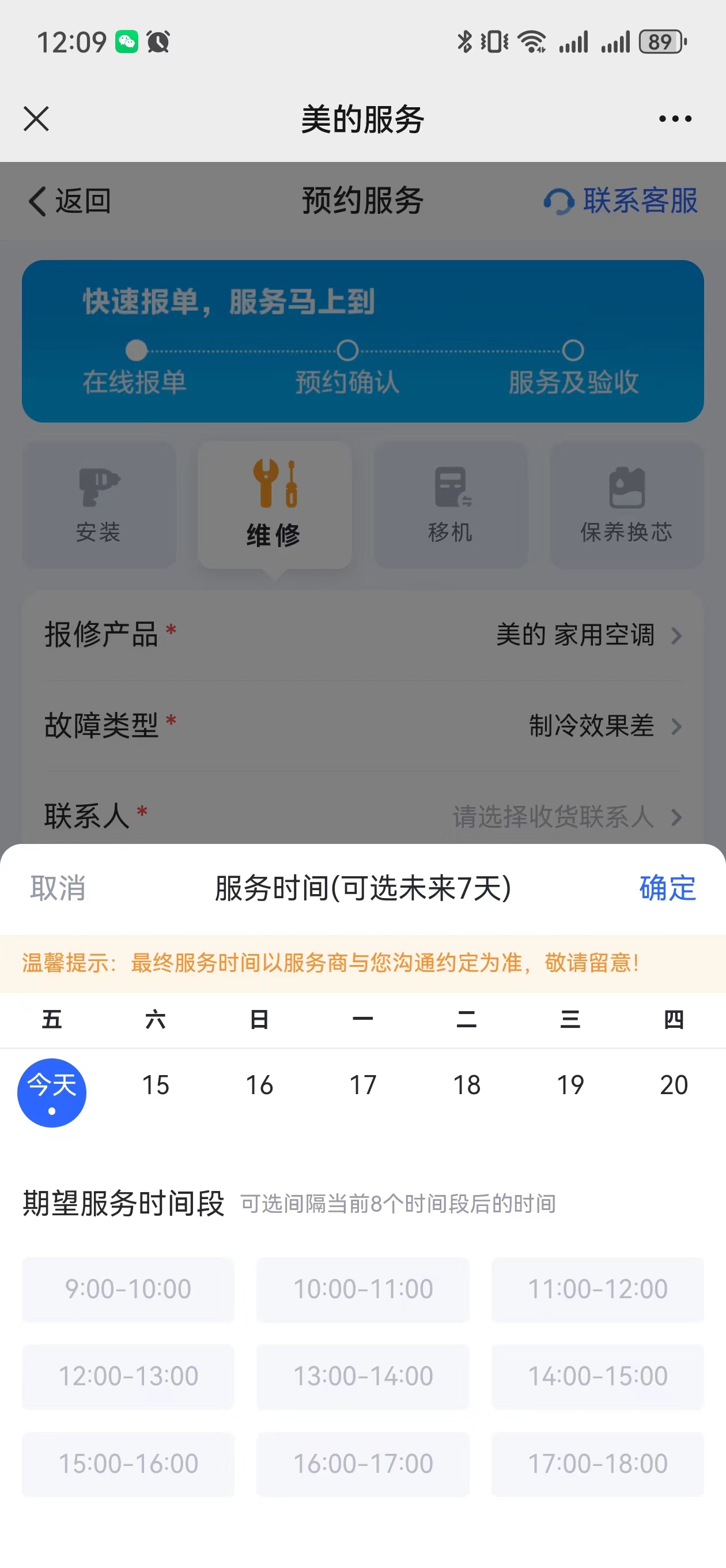Choose date 15 on the calendar
Screen dimensions: 726x1568
(155, 1085)
